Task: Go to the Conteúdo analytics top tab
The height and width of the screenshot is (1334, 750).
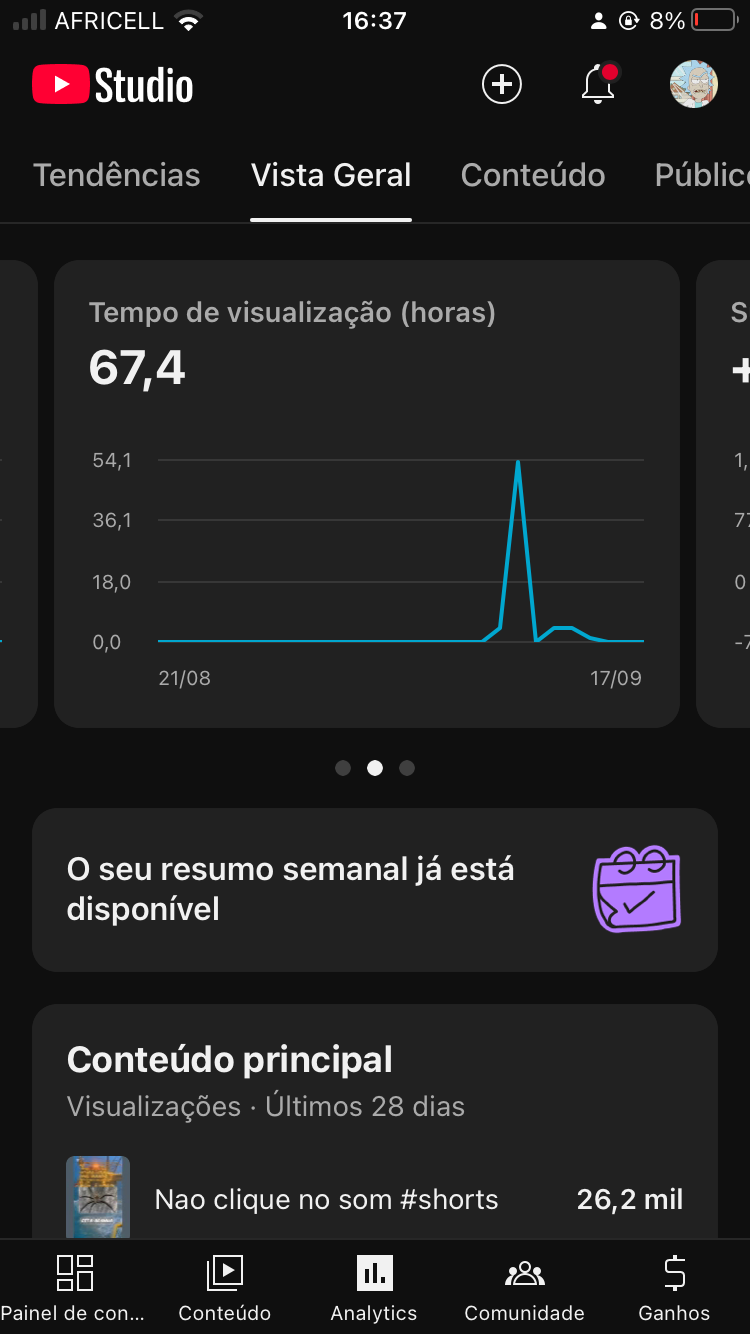Action: [533, 176]
